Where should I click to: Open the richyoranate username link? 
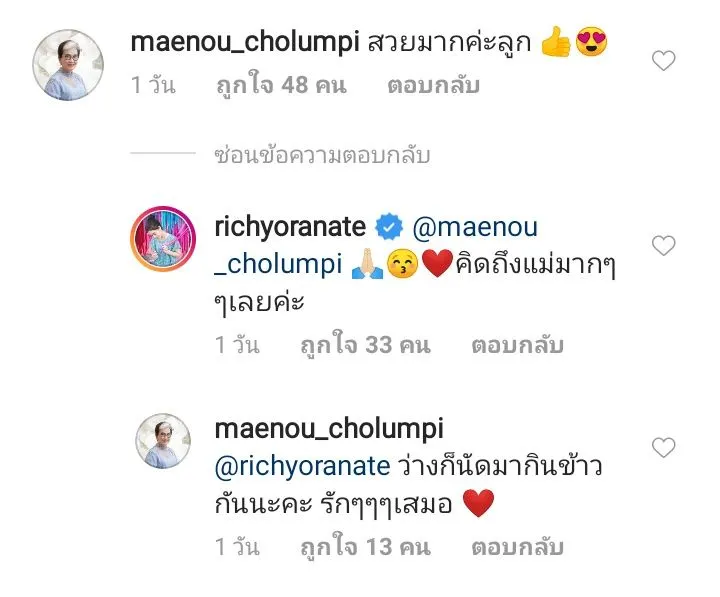[290, 228]
